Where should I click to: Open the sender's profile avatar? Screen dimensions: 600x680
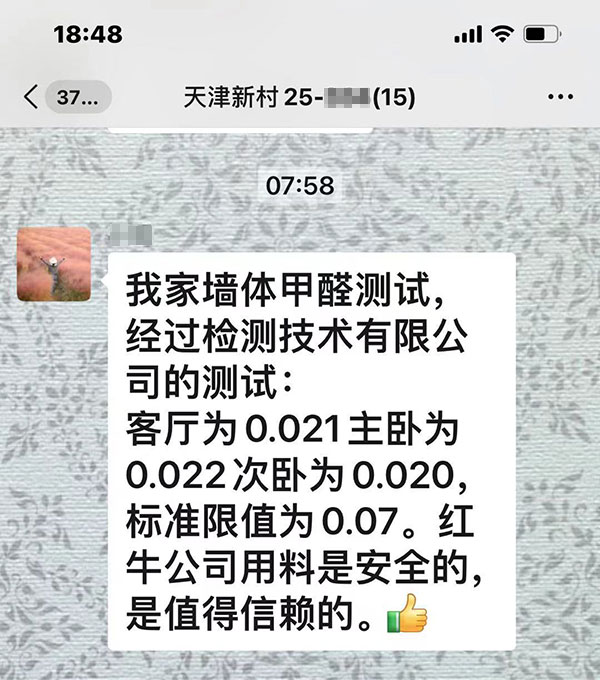click(54, 264)
